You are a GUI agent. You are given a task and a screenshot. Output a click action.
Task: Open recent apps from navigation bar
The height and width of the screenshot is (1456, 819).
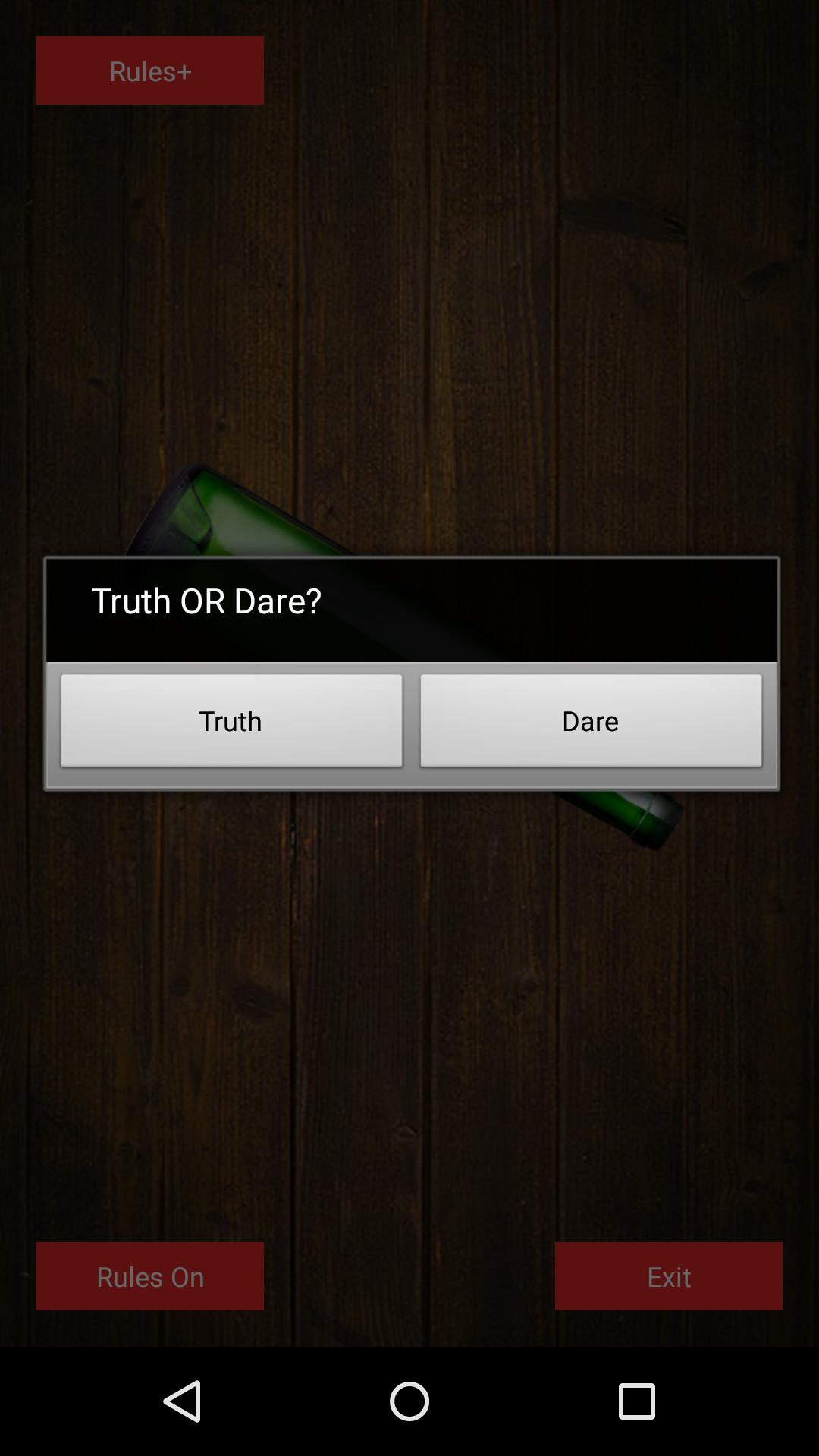pyautogui.click(x=636, y=1401)
